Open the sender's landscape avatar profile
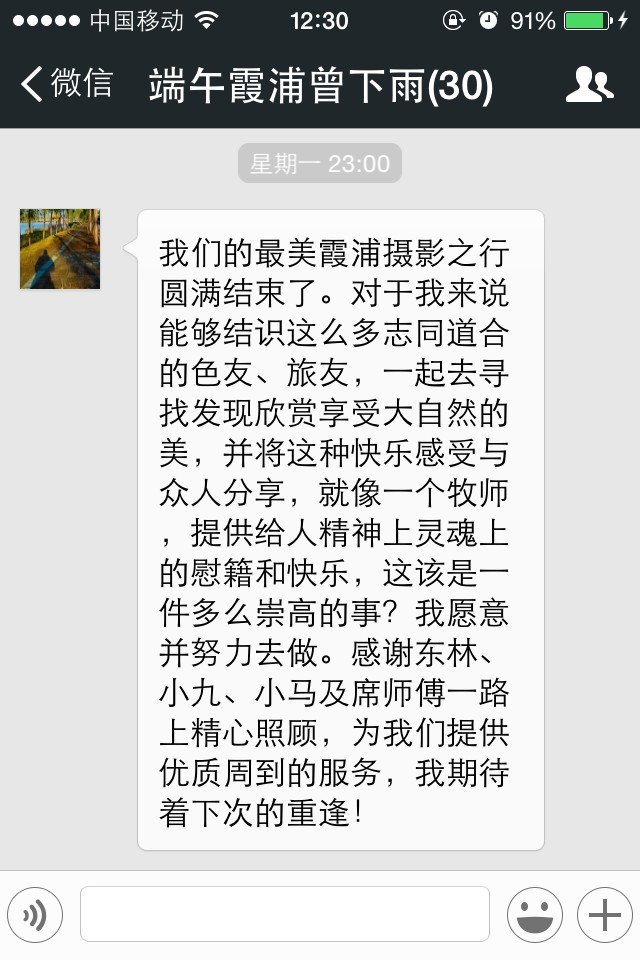This screenshot has height=960, width=640. (60, 249)
